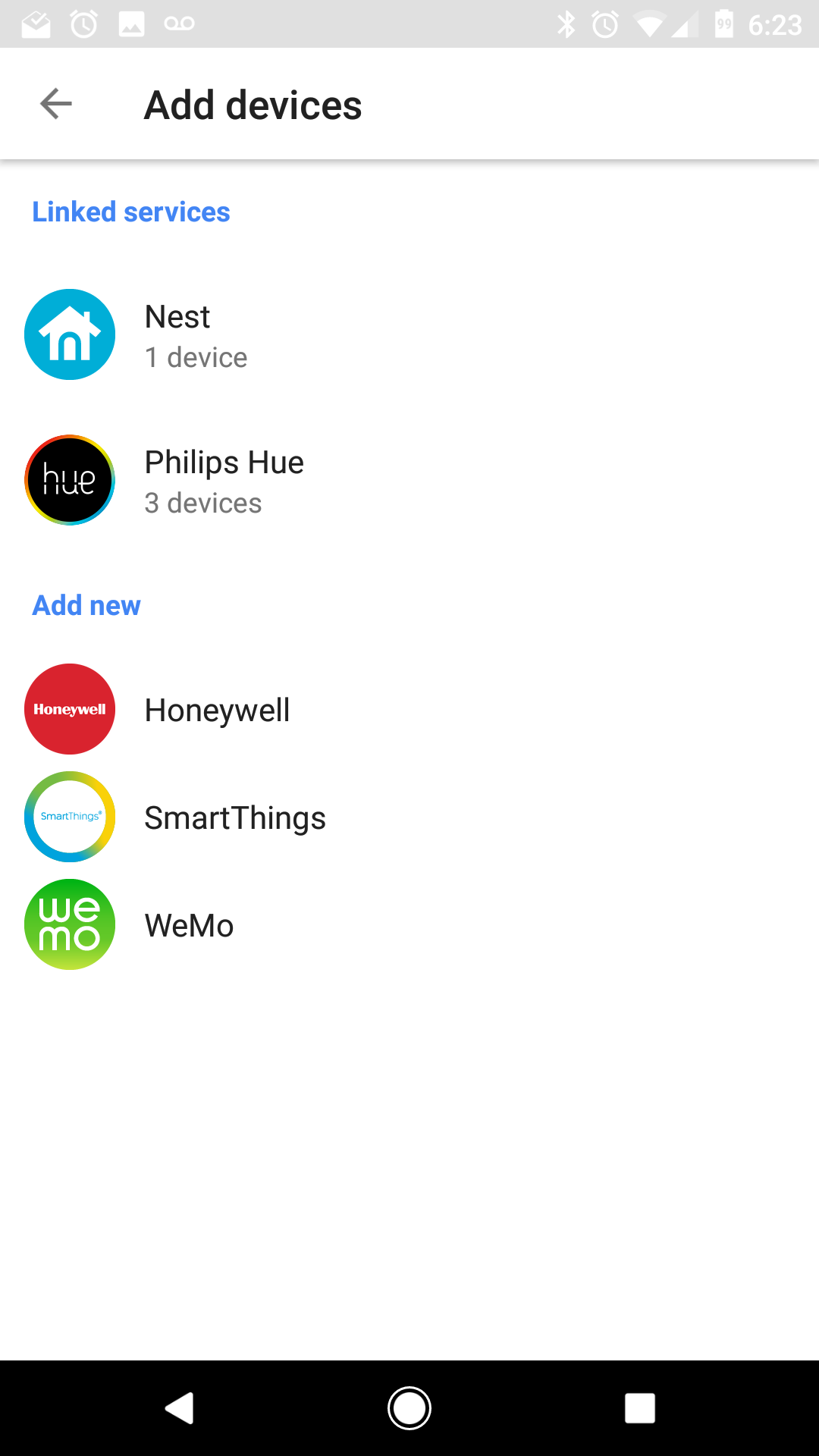Screen dimensions: 819x1456
Task: Go back from Add devices
Action: (x=56, y=104)
